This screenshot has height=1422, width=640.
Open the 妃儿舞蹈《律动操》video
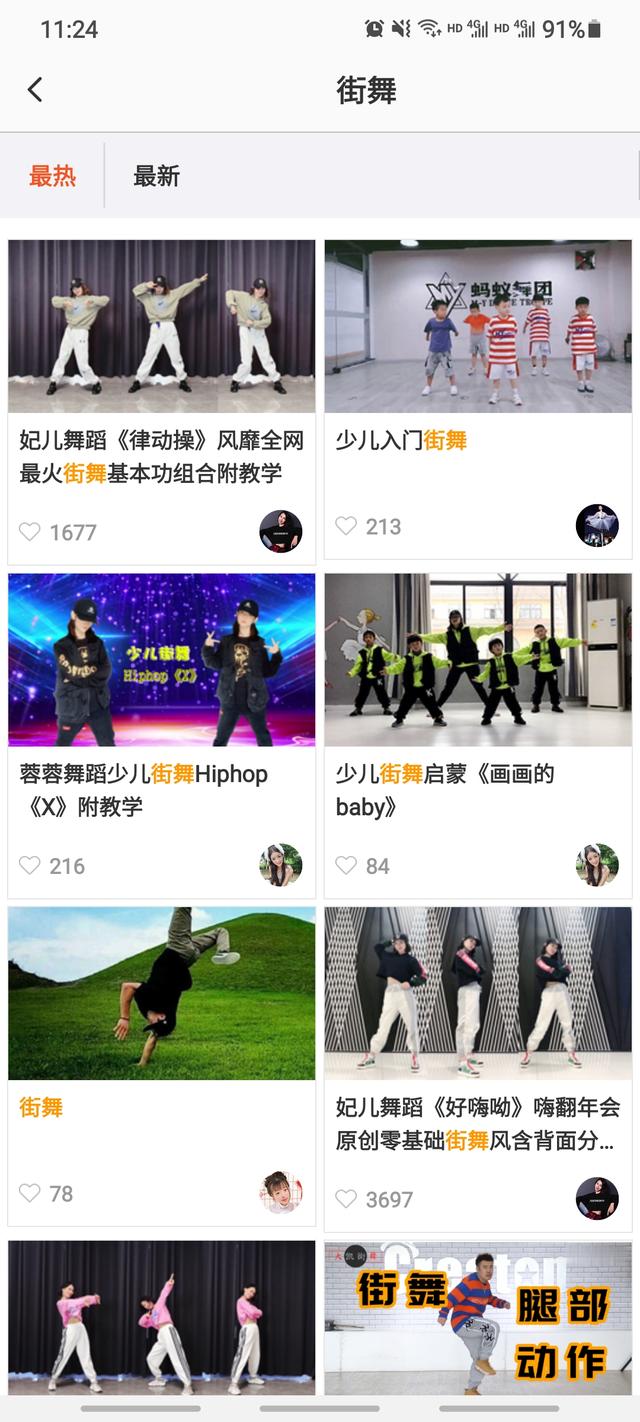click(x=162, y=326)
